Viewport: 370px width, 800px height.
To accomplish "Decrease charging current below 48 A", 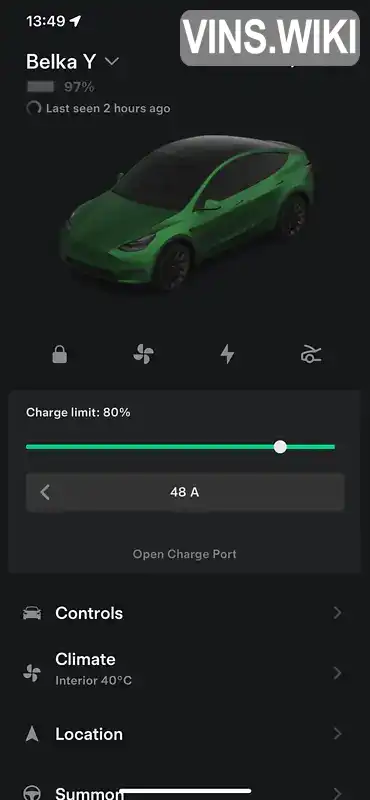I will click(x=45, y=492).
